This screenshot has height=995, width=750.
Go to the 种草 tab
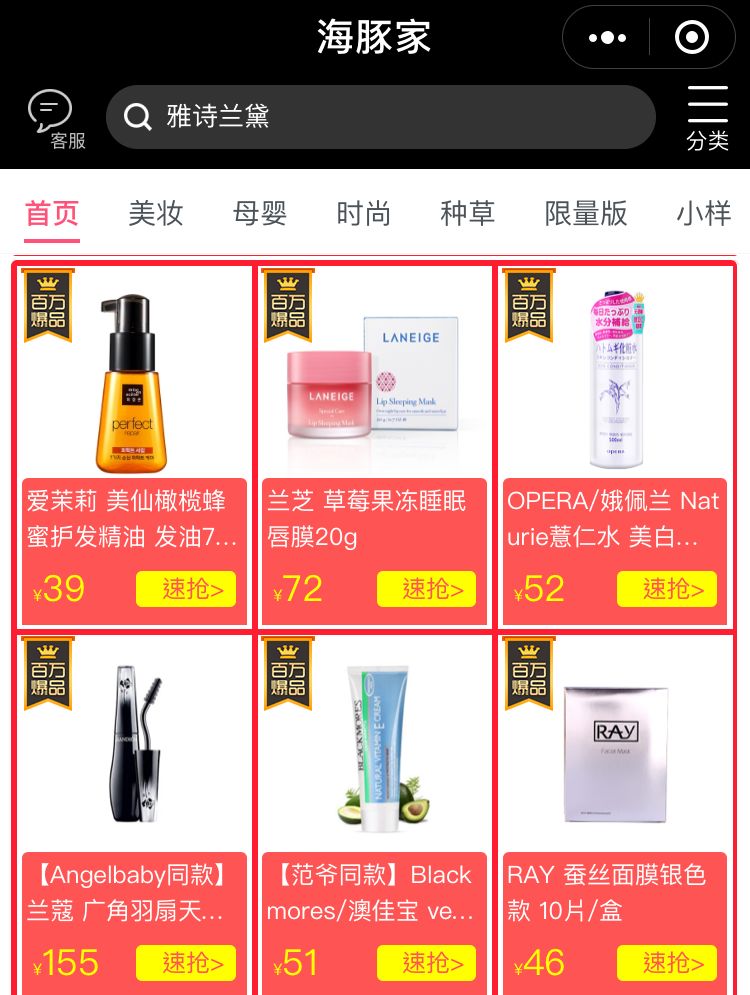tap(467, 213)
